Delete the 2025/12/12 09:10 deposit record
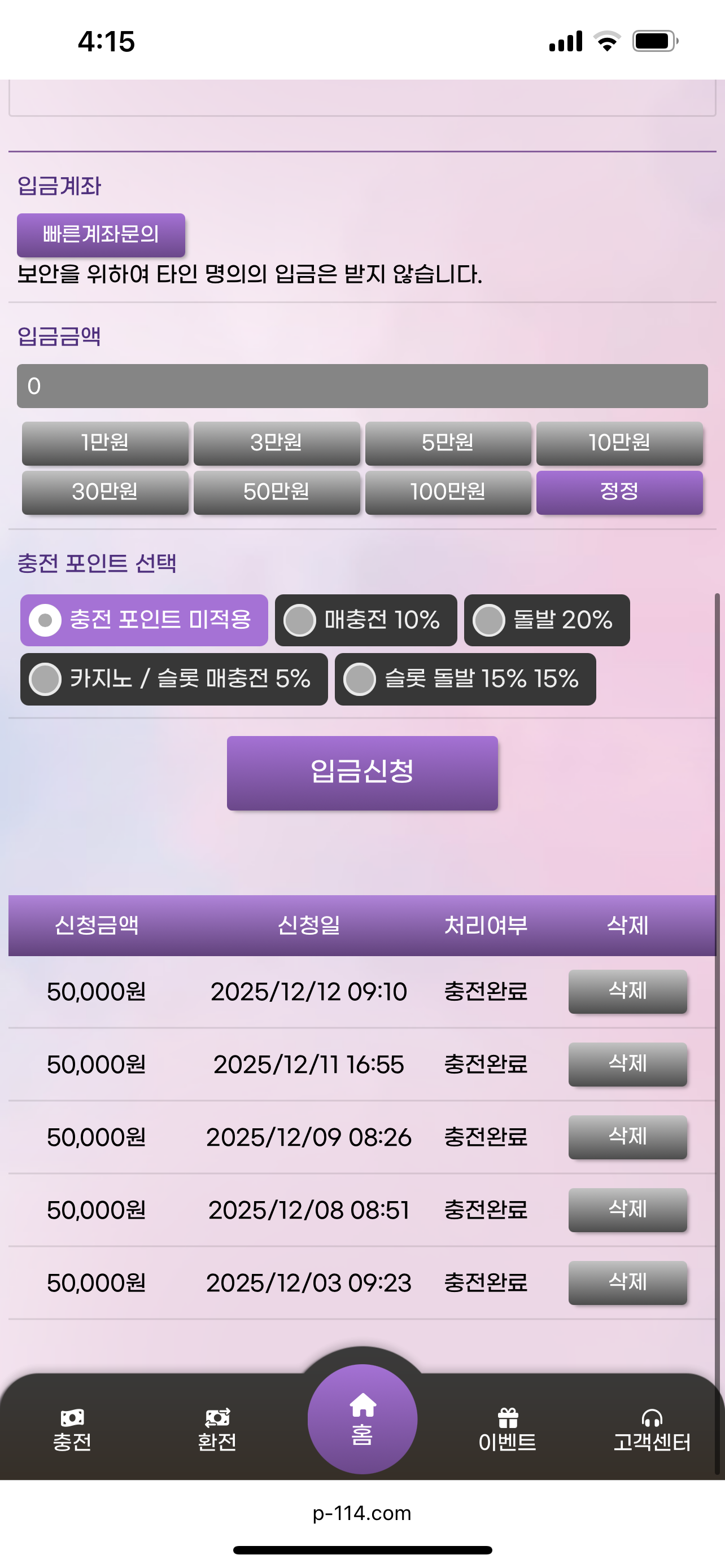This screenshot has width=725, height=1568. tap(627, 991)
